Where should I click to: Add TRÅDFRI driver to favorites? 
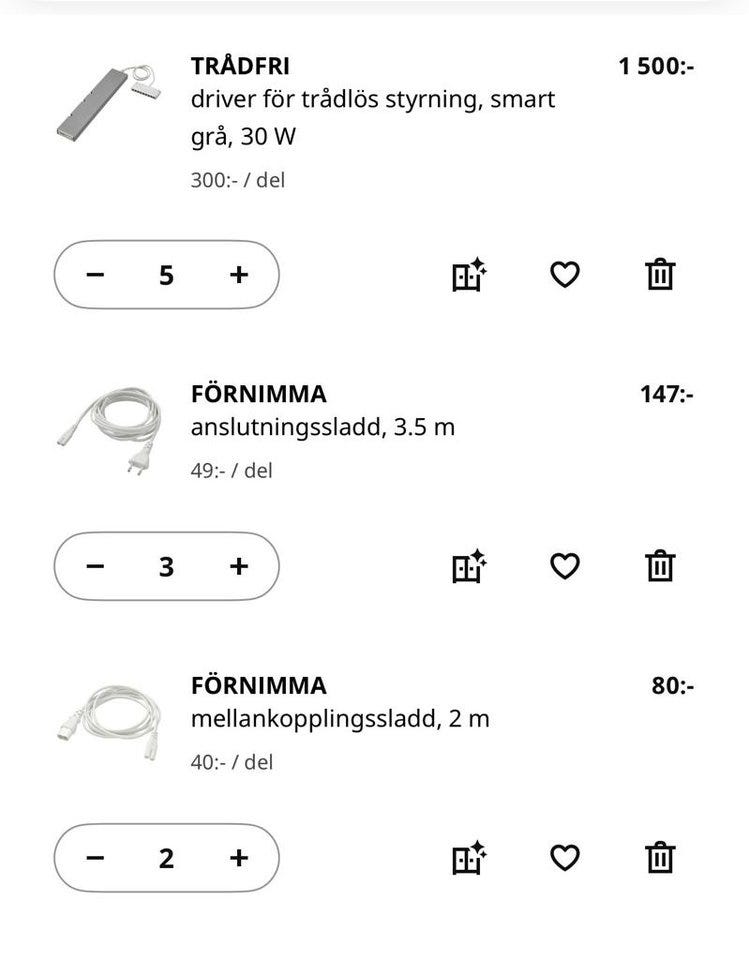565,274
